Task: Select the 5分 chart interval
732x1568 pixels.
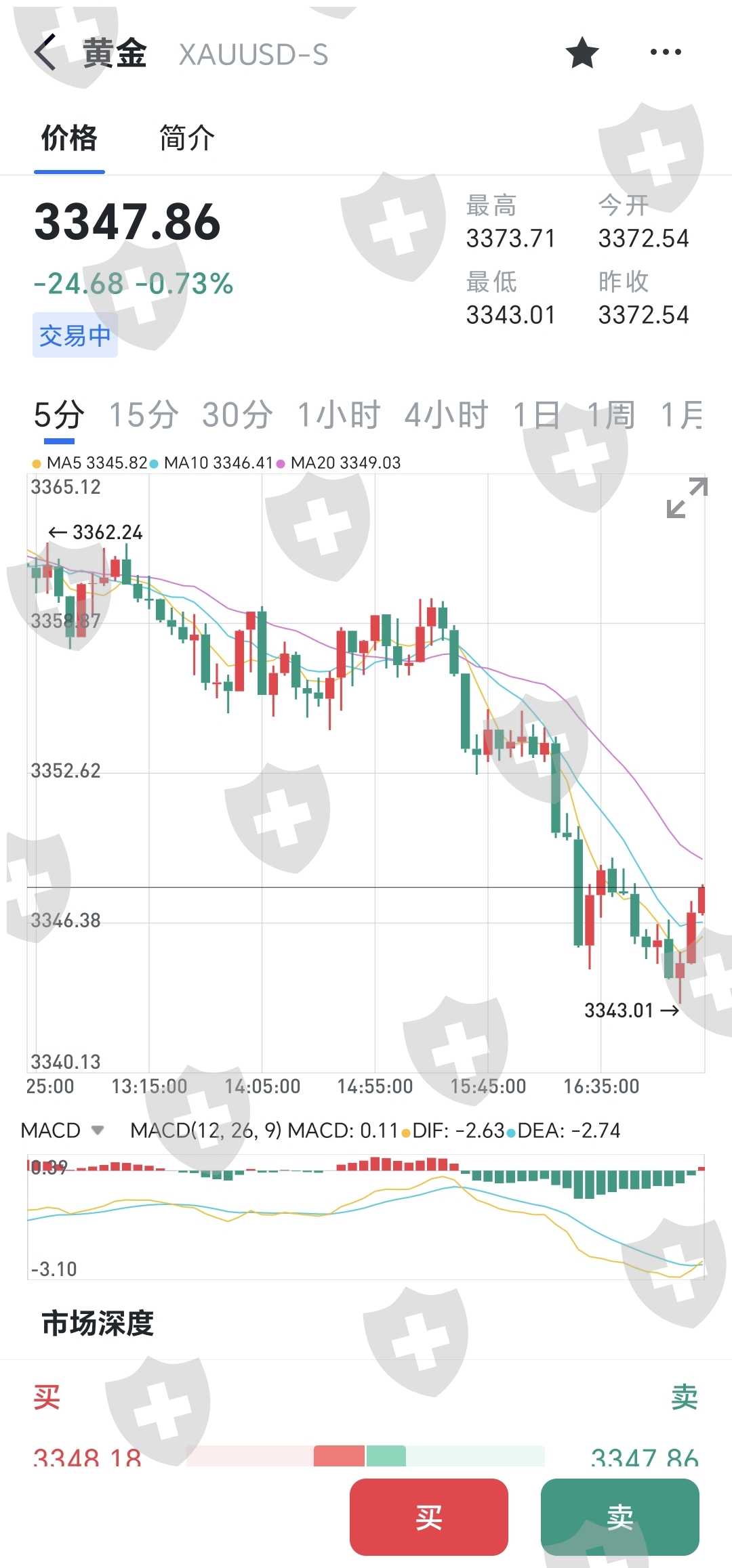Action: [x=59, y=415]
